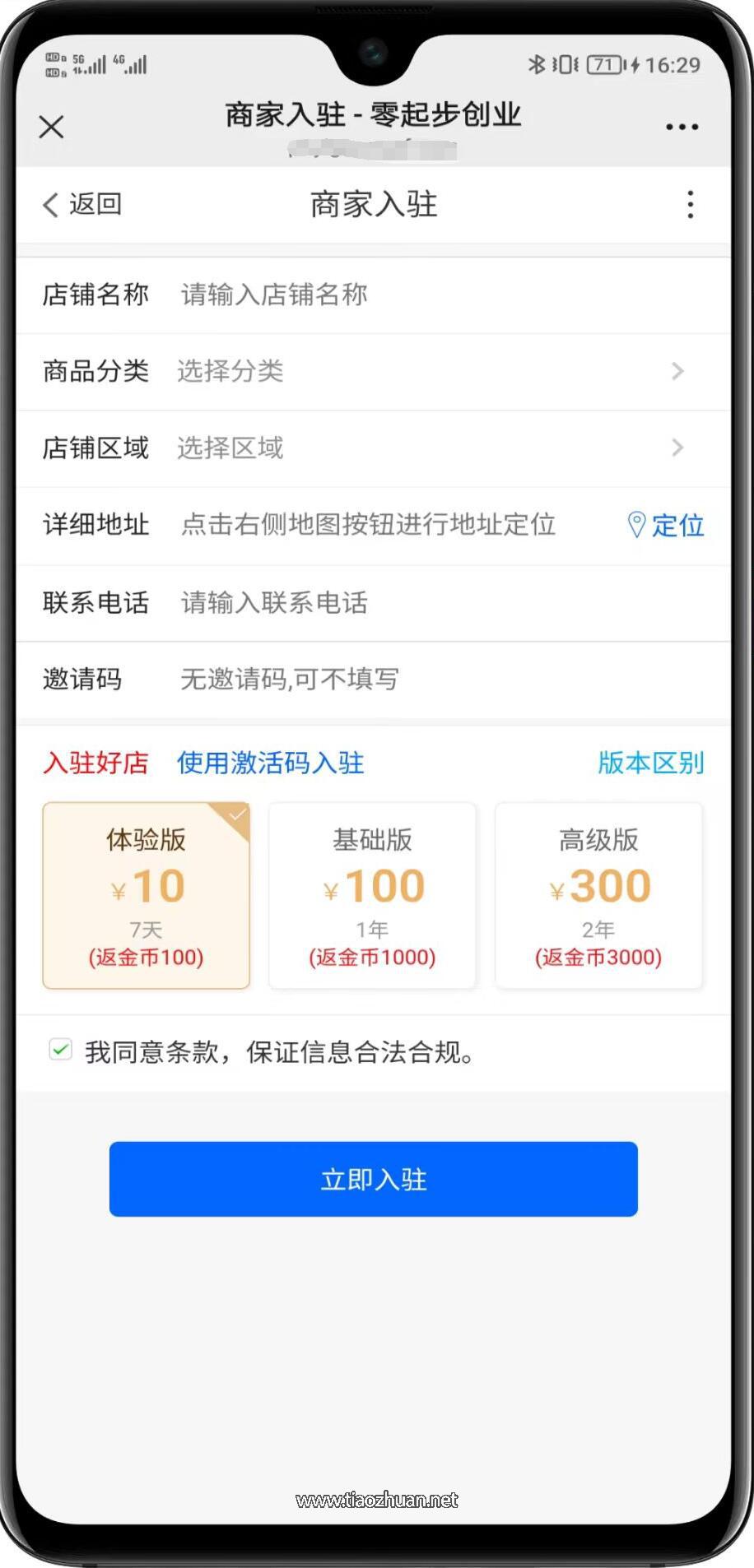Expand the 店铺区域 region selector

[370, 448]
